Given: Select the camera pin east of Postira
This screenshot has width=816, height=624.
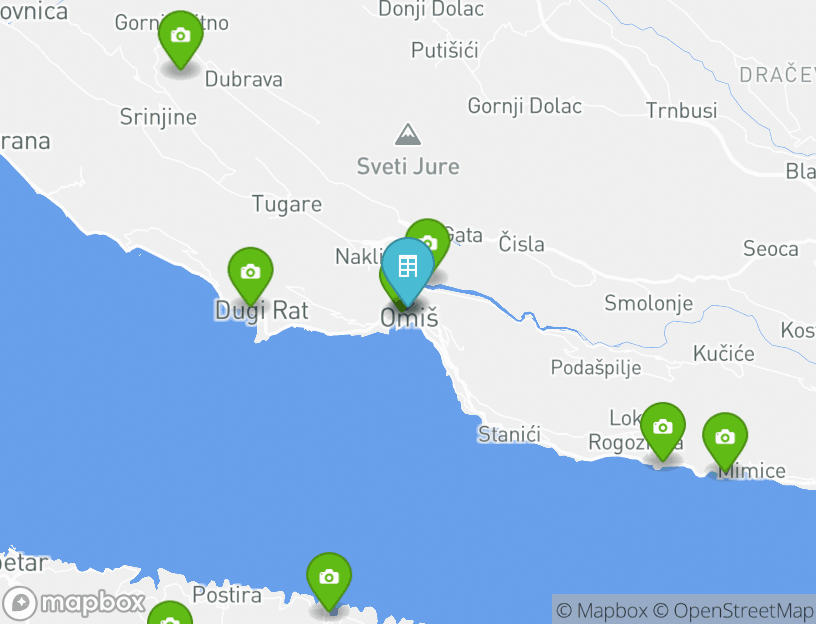Looking at the screenshot, I should (x=328, y=577).
